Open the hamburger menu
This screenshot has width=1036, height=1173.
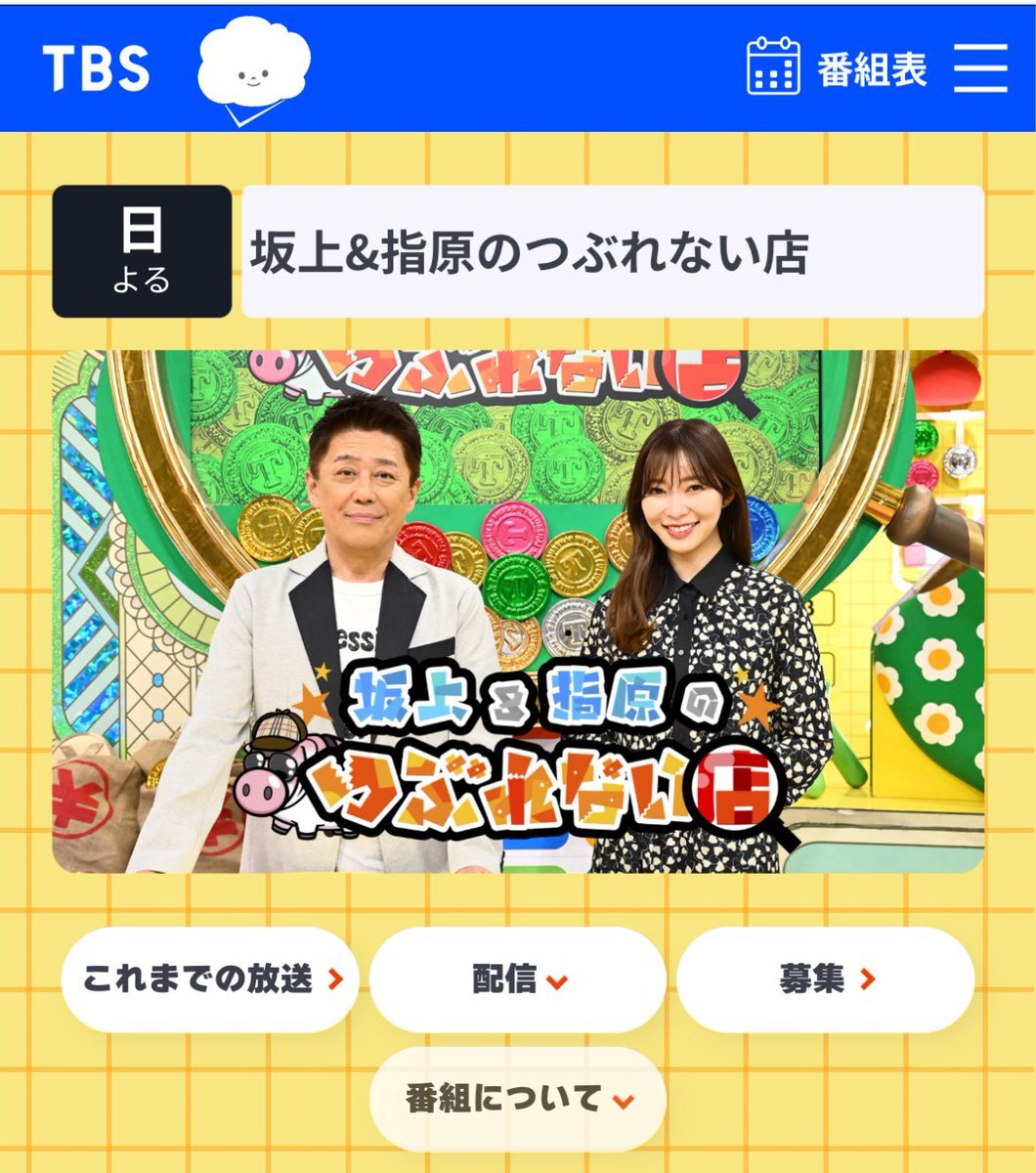[980, 67]
